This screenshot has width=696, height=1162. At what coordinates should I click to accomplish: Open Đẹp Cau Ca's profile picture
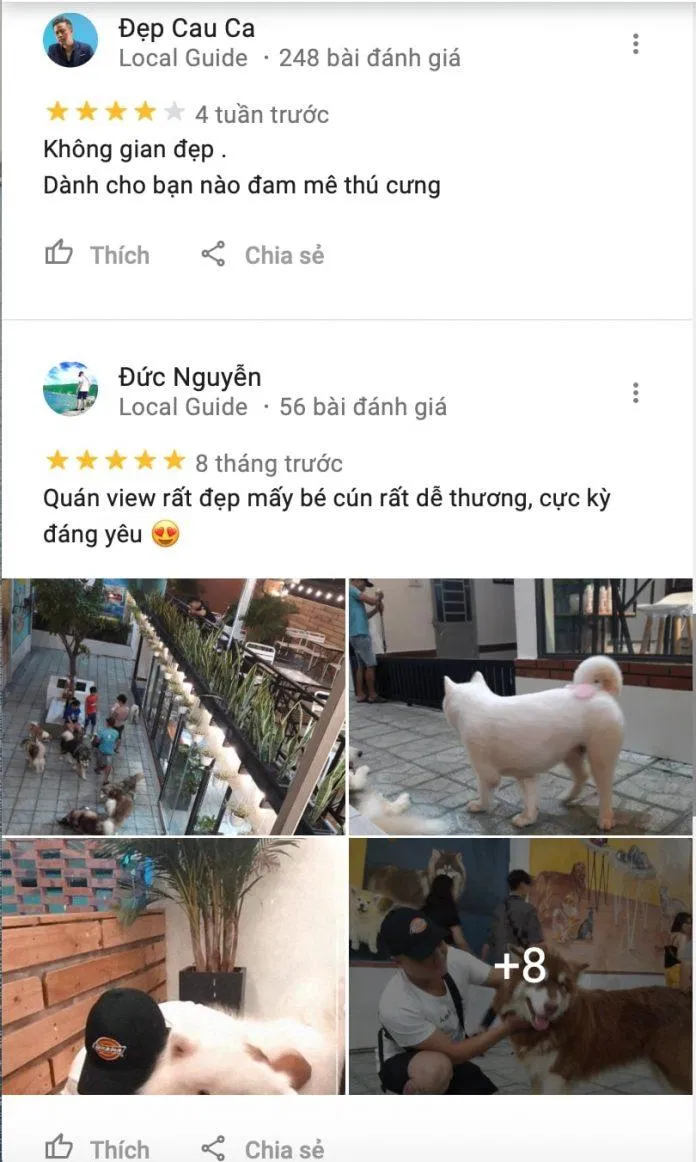coord(70,40)
